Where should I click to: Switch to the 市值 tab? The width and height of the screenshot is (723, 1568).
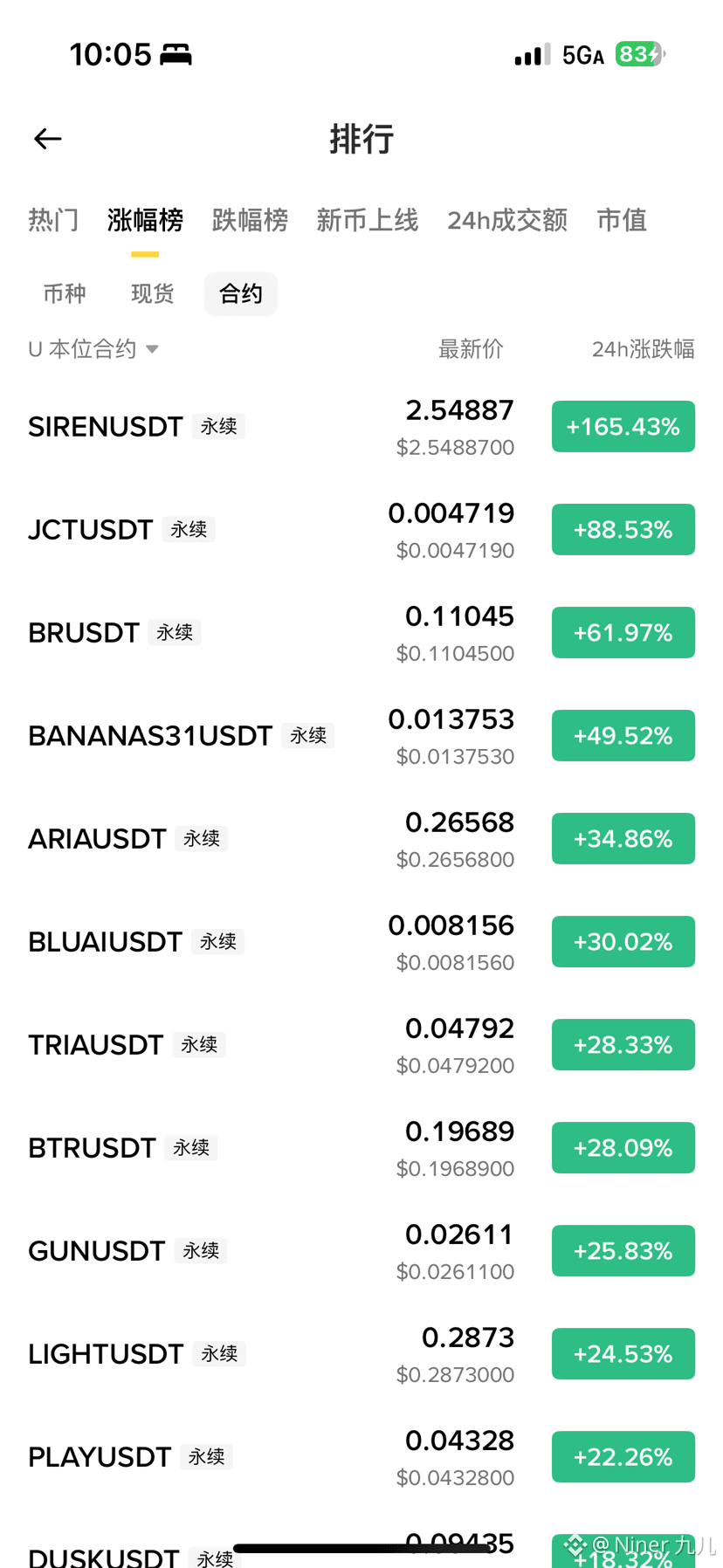pyautogui.click(x=622, y=220)
